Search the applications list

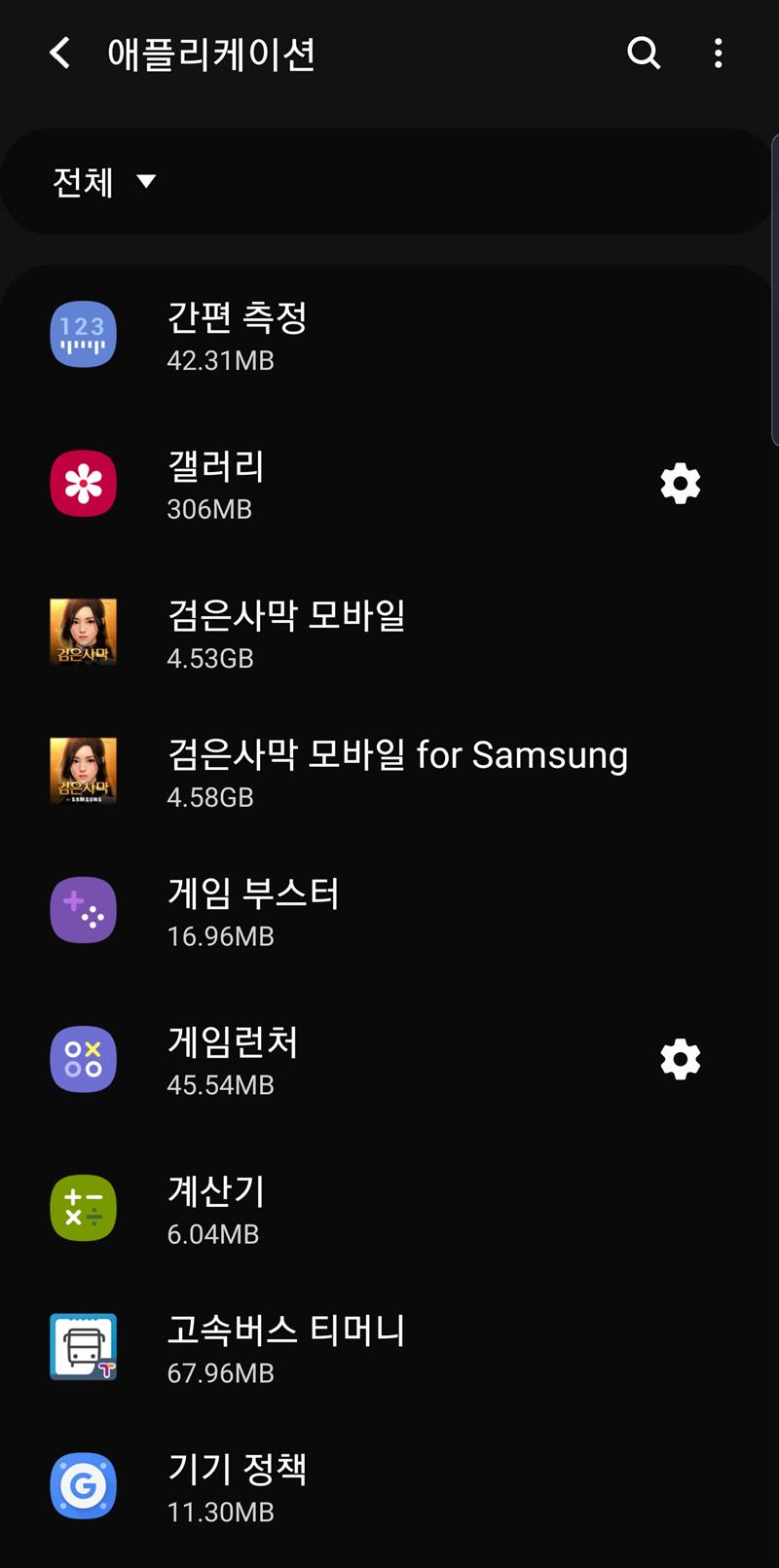(x=643, y=53)
